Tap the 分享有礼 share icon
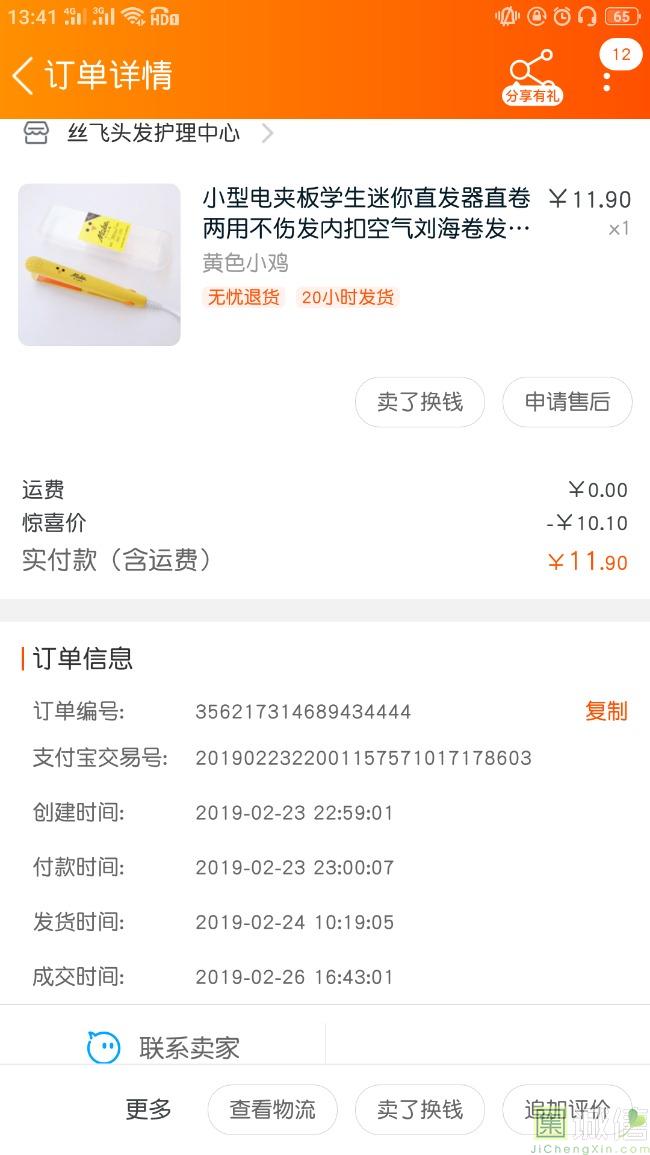The image size is (650, 1155). click(x=532, y=76)
